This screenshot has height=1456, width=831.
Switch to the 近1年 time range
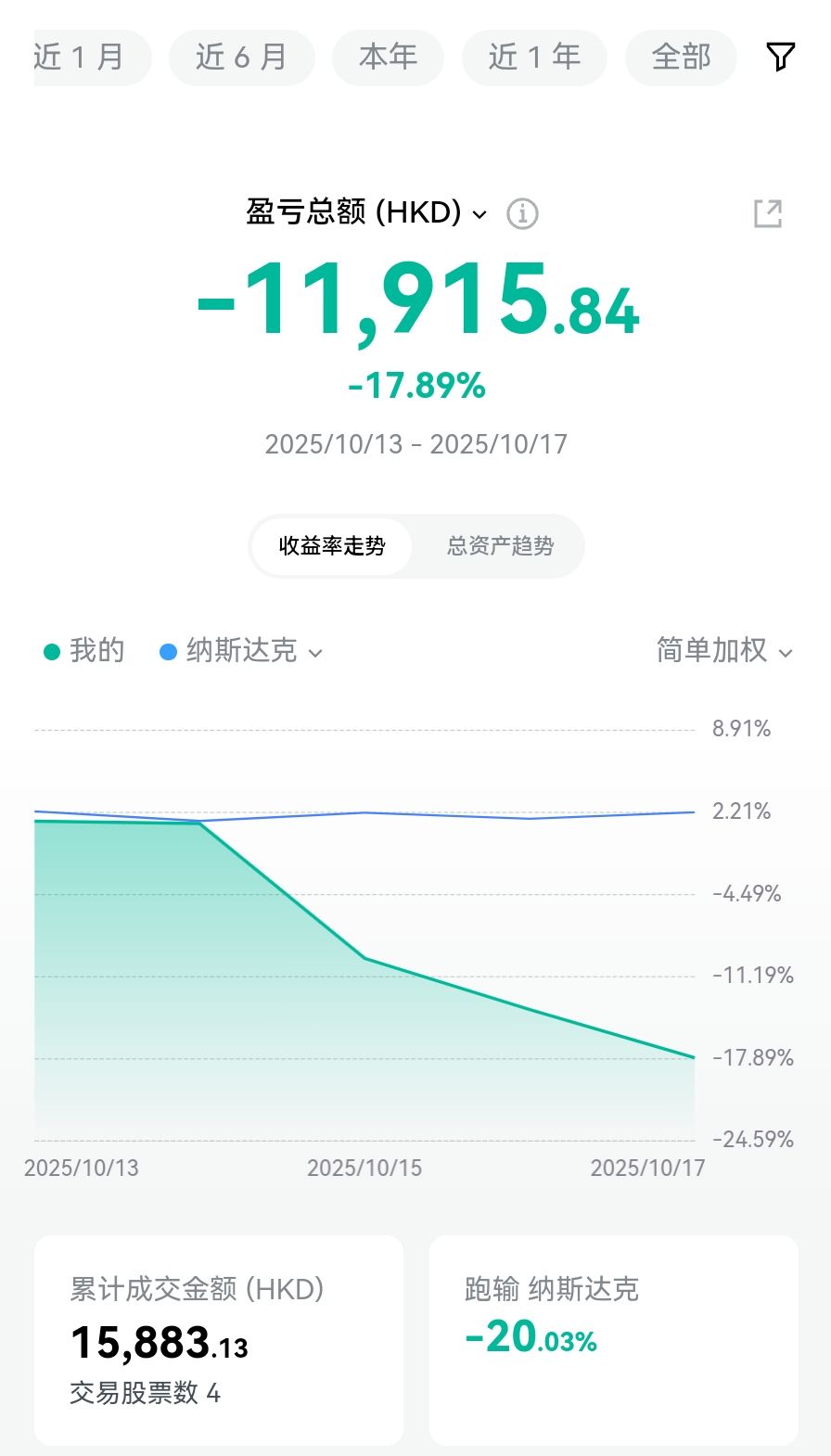point(534,57)
